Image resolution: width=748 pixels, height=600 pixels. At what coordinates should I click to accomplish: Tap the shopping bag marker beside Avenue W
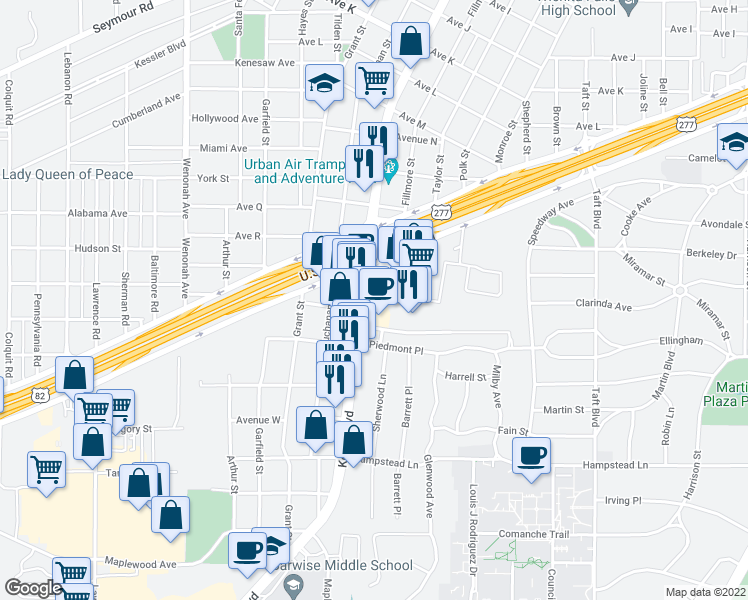316,424
